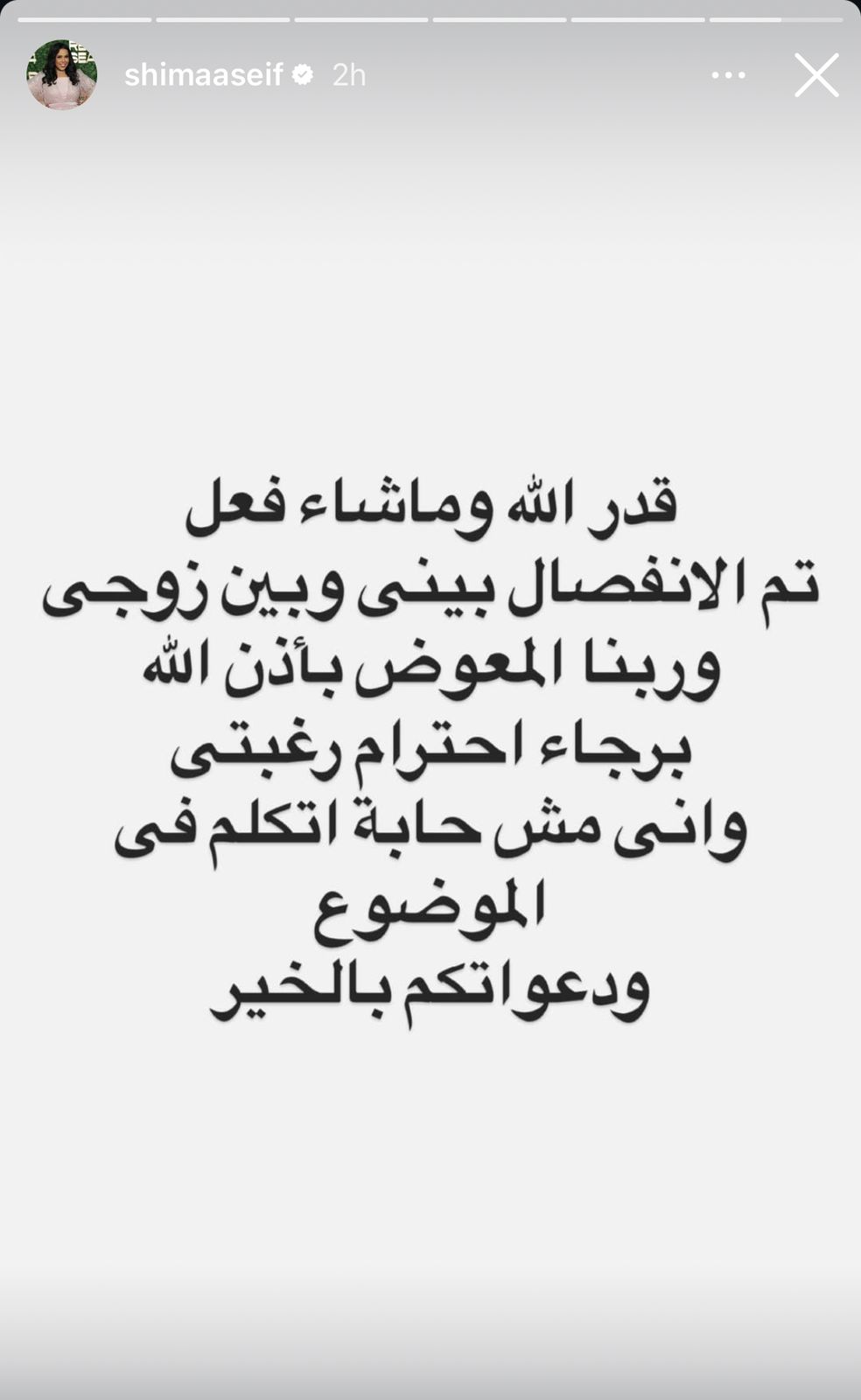The image size is (861, 1400).
Task: Open the three-dot story options menu
Action: [x=728, y=76]
